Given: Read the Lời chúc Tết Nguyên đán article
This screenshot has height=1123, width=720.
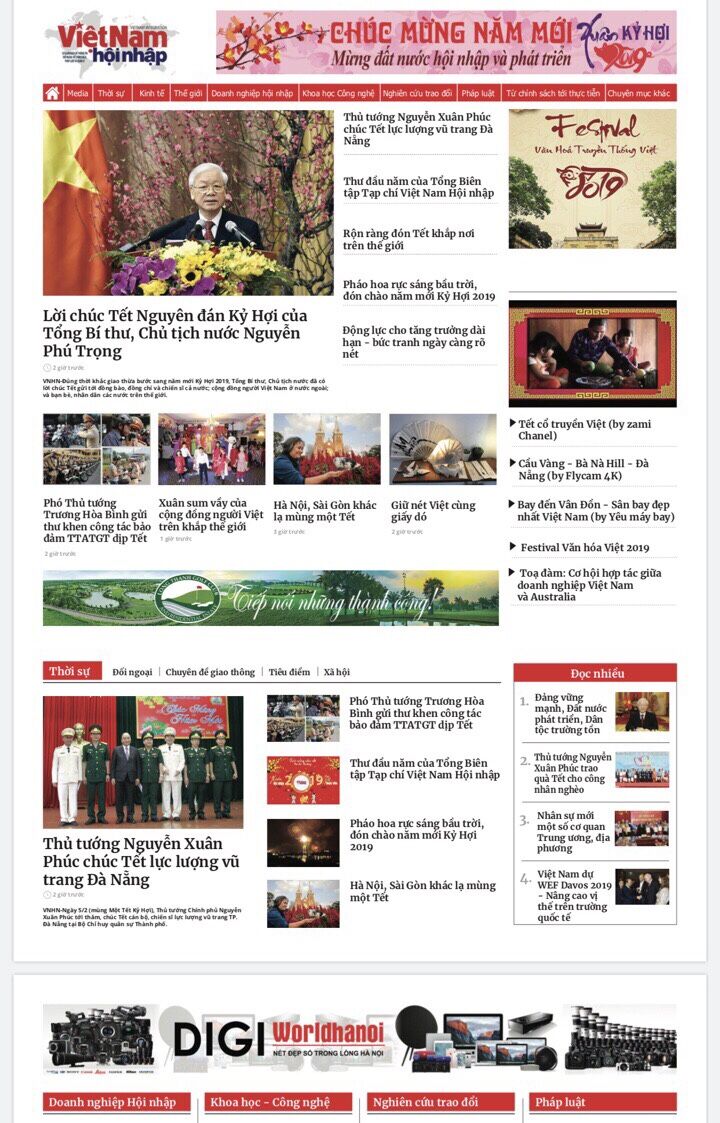Looking at the screenshot, I should pyautogui.click(x=176, y=333).
